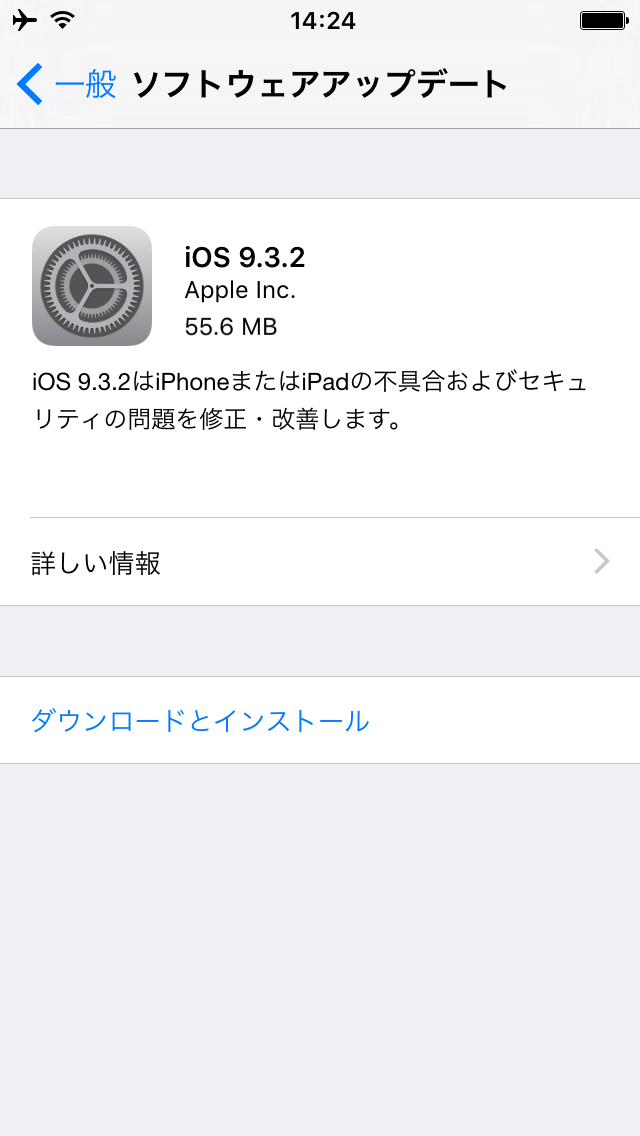This screenshot has height=1136, width=640.
Task: Go back to the 一般 settings
Action: [x=67, y=85]
